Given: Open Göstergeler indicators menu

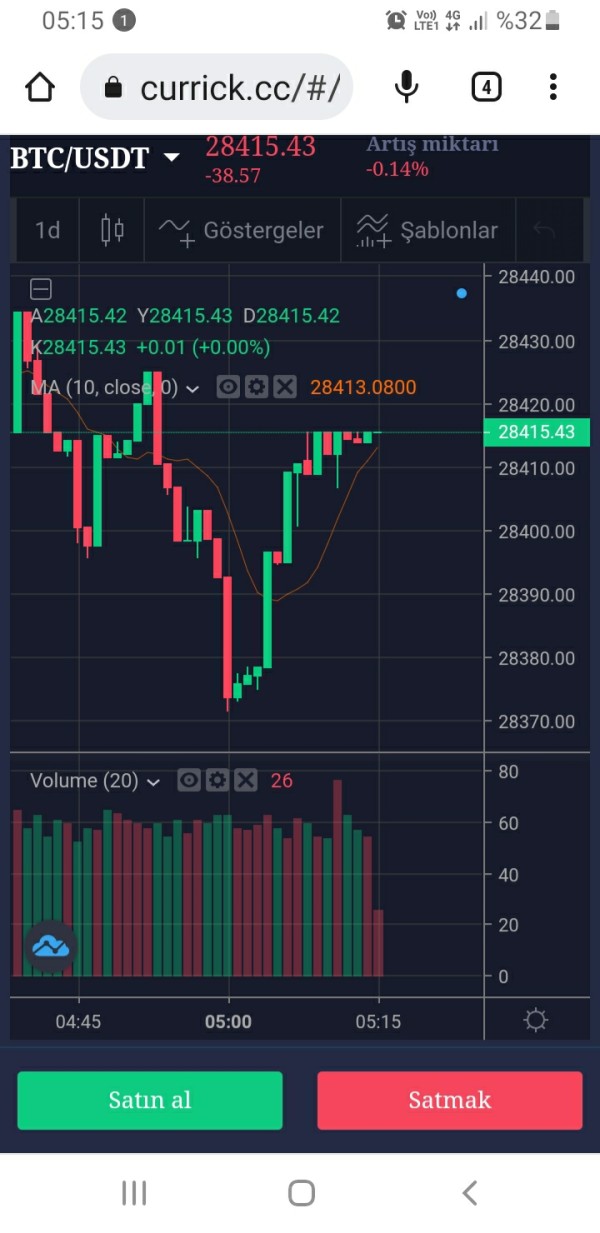Looking at the screenshot, I should coord(242,230).
